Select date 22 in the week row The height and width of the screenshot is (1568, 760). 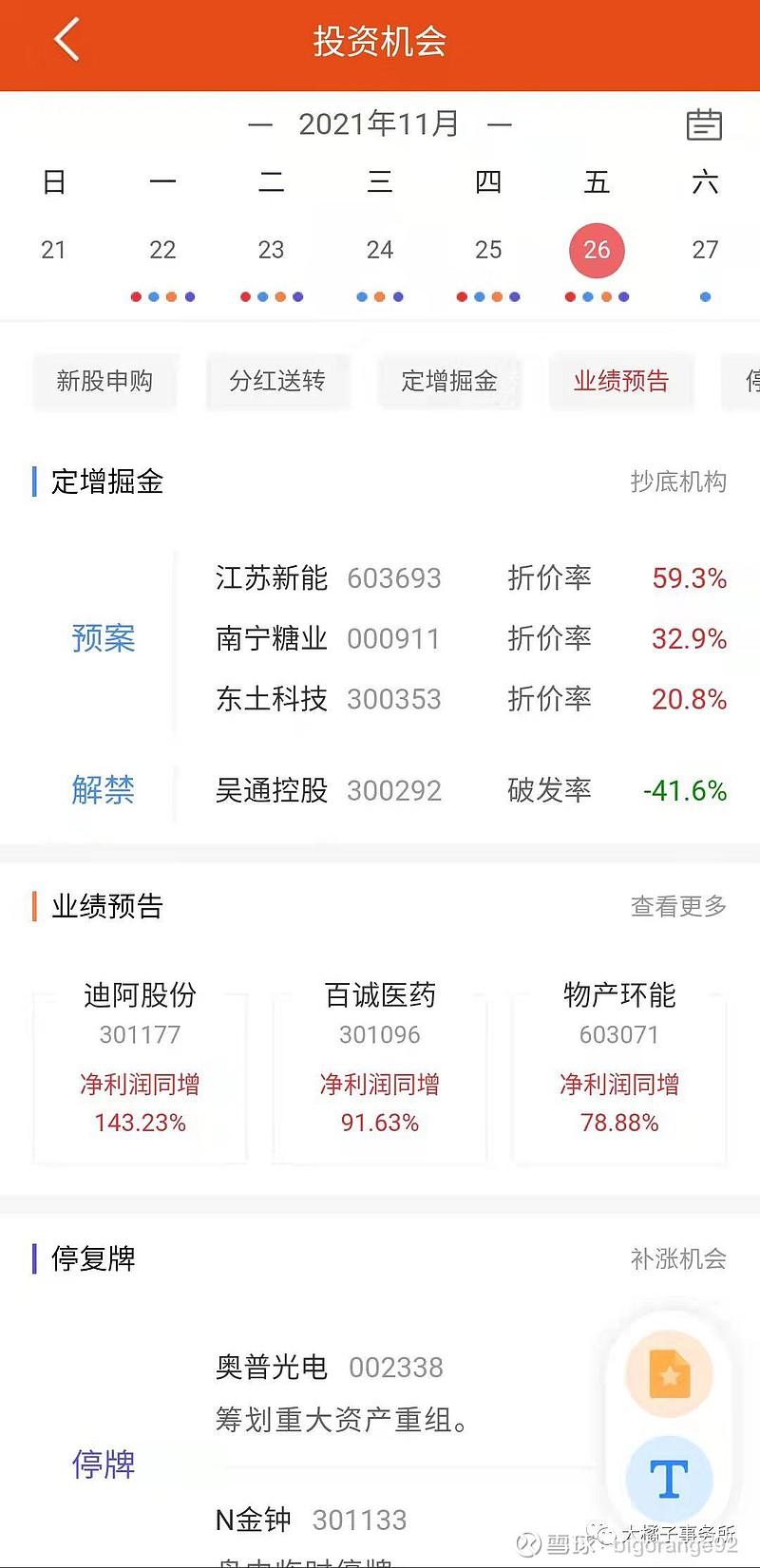tap(162, 250)
